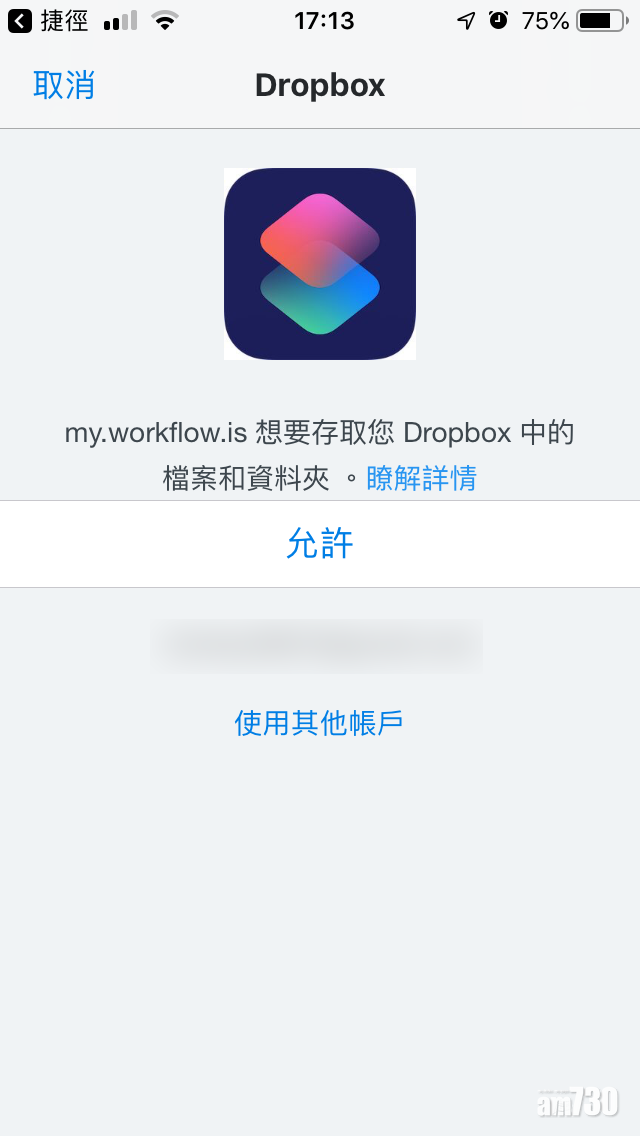The image size is (640, 1136).
Task: Allow access by tapping 允許
Action: pos(320,543)
